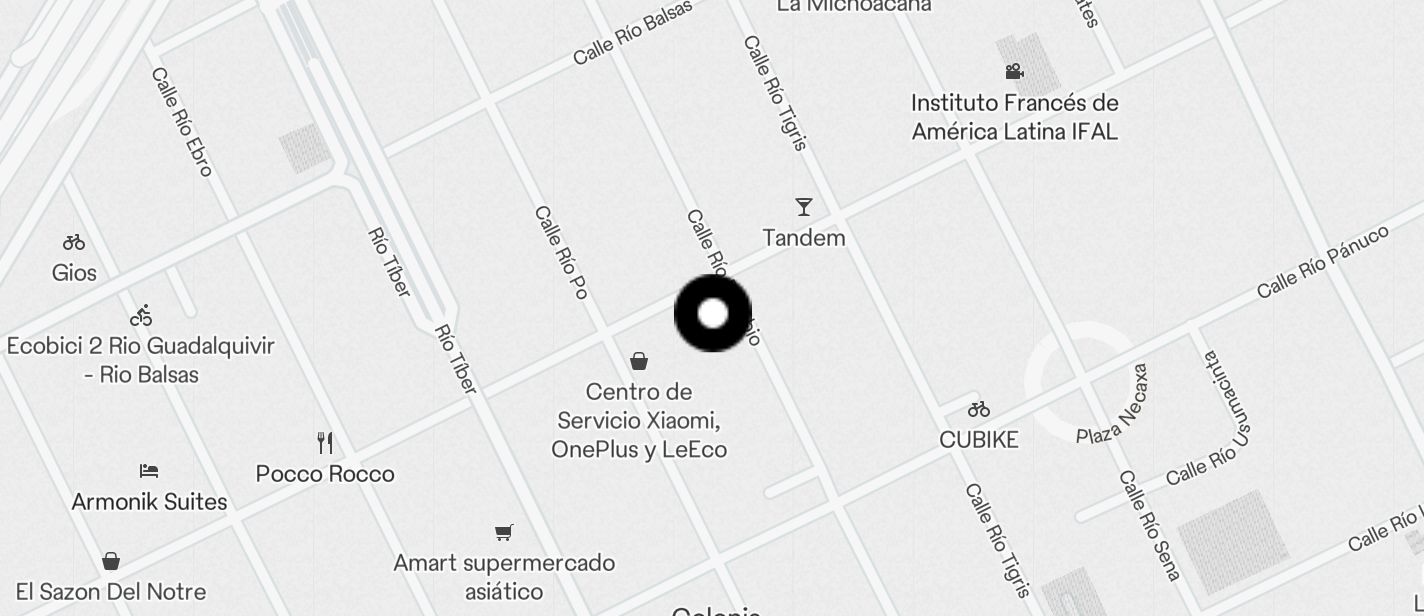Open the Gios bike marker
Screen dimensions: 1424x616
74,243
